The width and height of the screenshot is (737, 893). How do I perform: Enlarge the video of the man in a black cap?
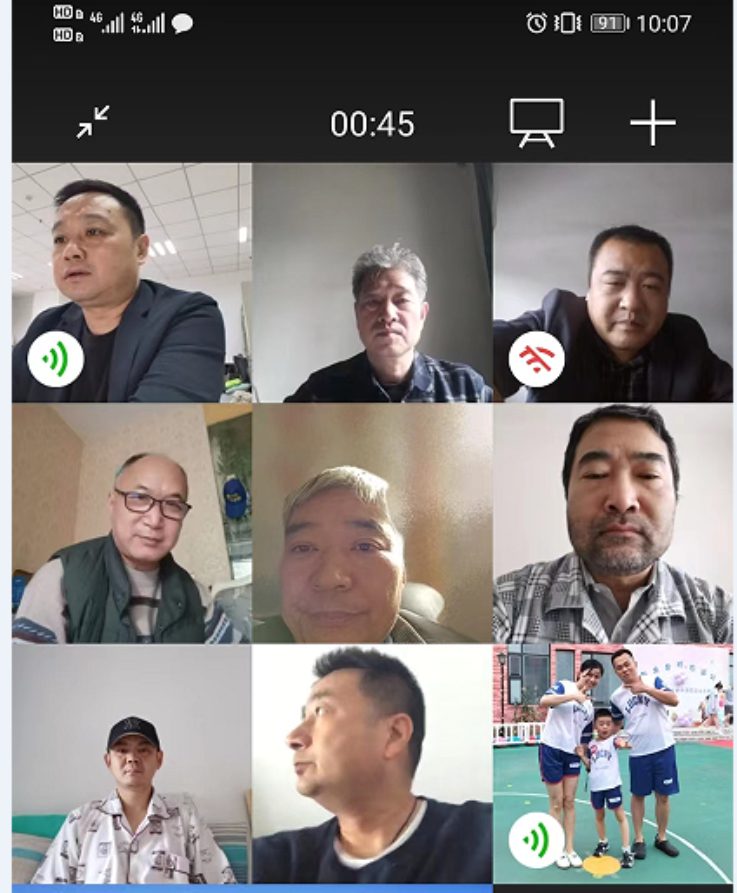(131, 764)
